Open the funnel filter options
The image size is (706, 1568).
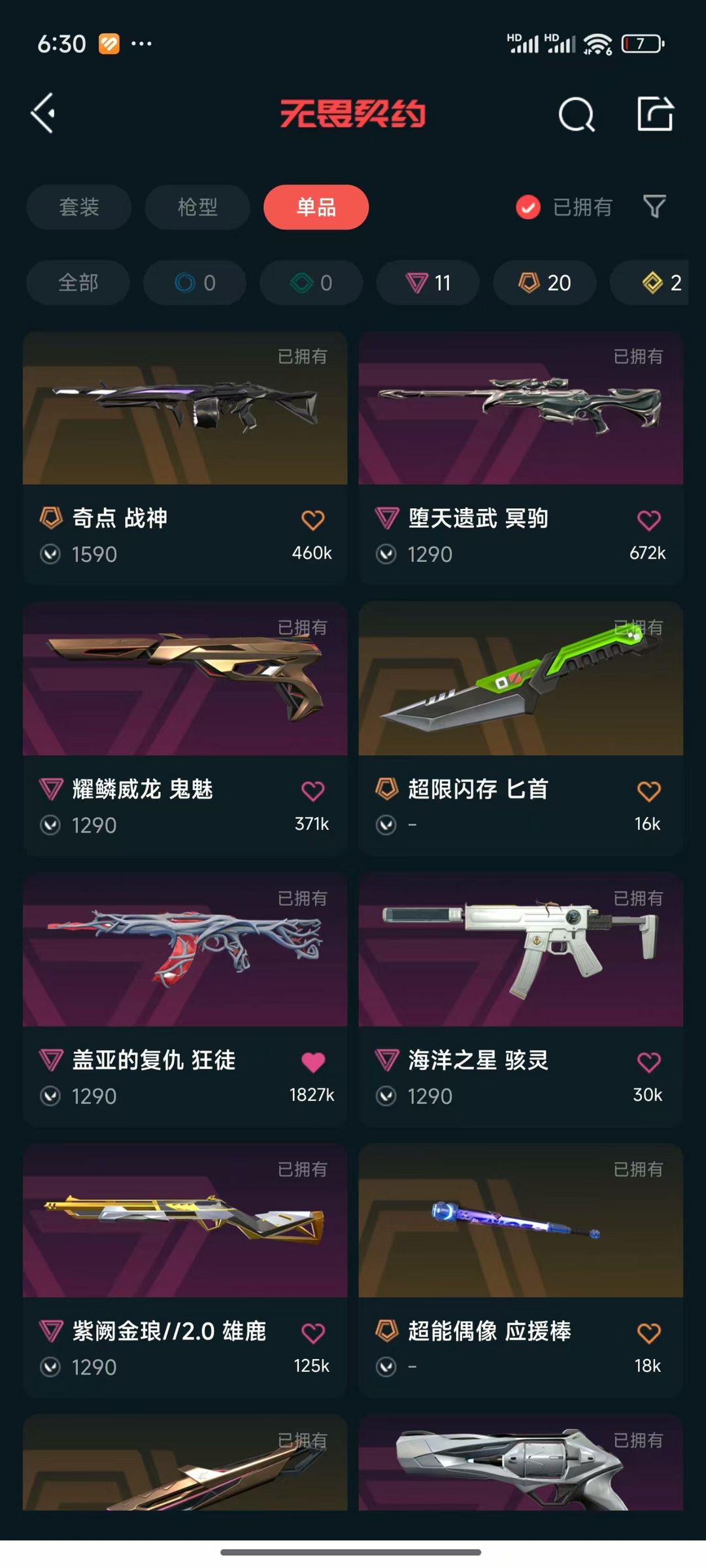[x=654, y=206]
